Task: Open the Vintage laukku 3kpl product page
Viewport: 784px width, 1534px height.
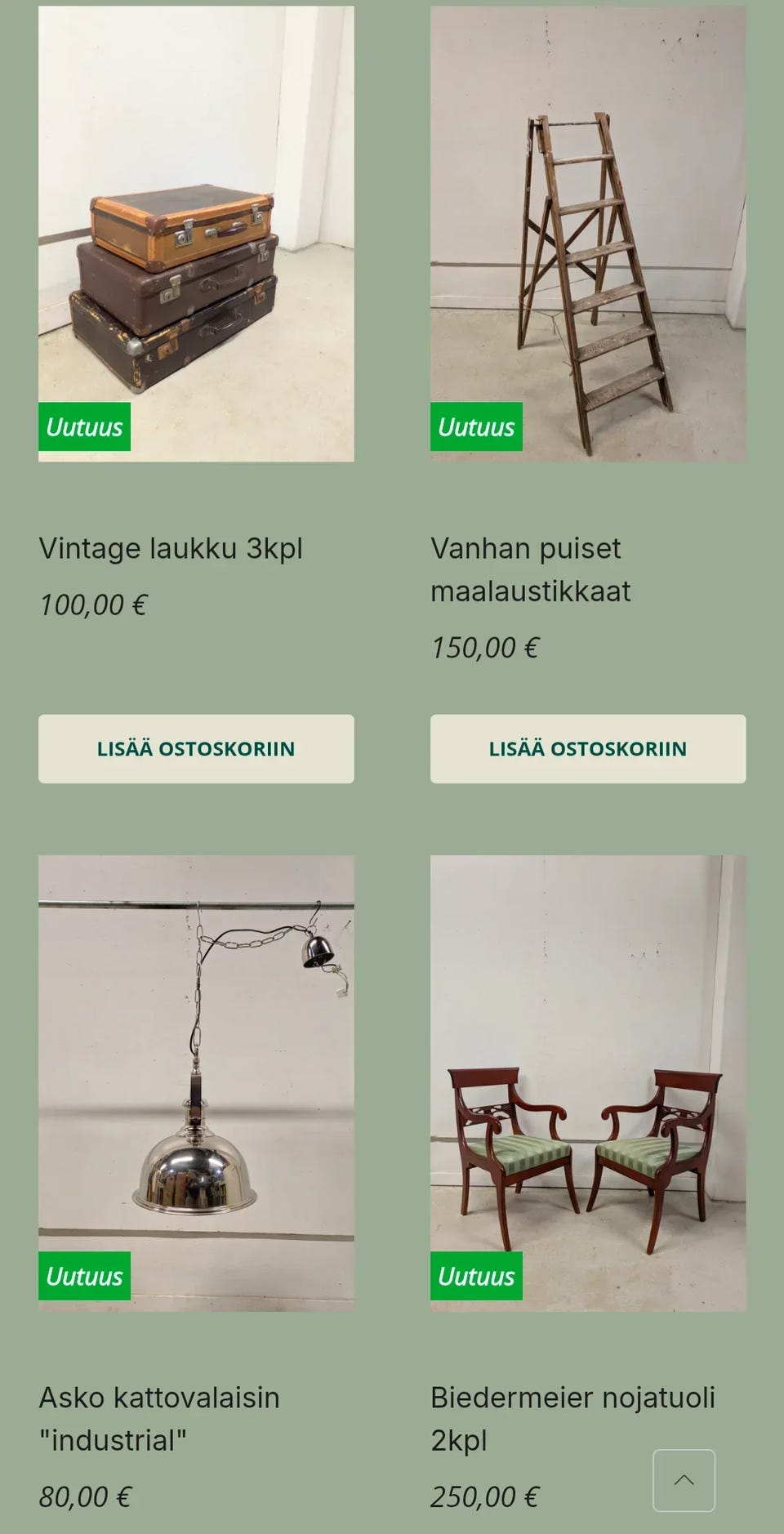Action: pyautogui.click(x=171, y=548)
